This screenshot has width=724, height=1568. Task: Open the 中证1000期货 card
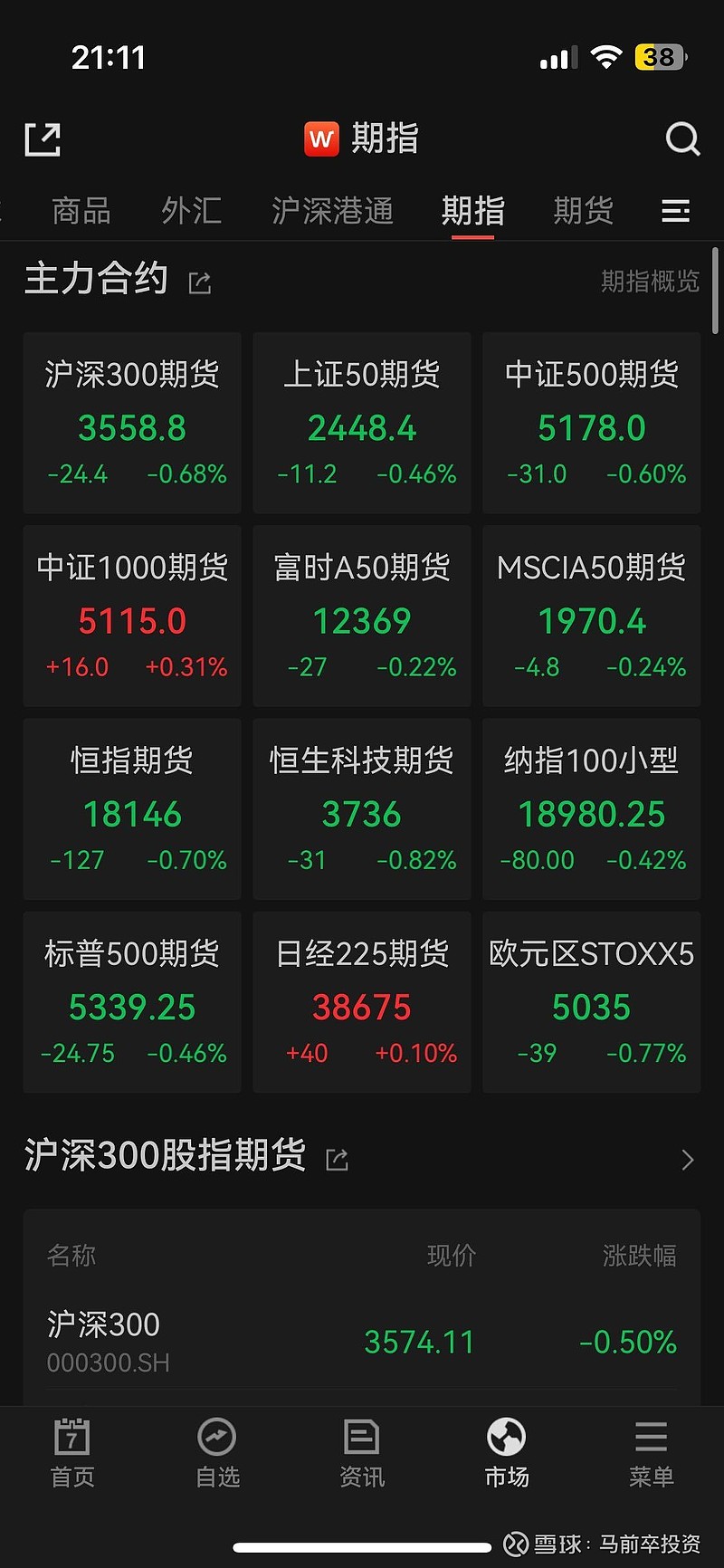132,616
